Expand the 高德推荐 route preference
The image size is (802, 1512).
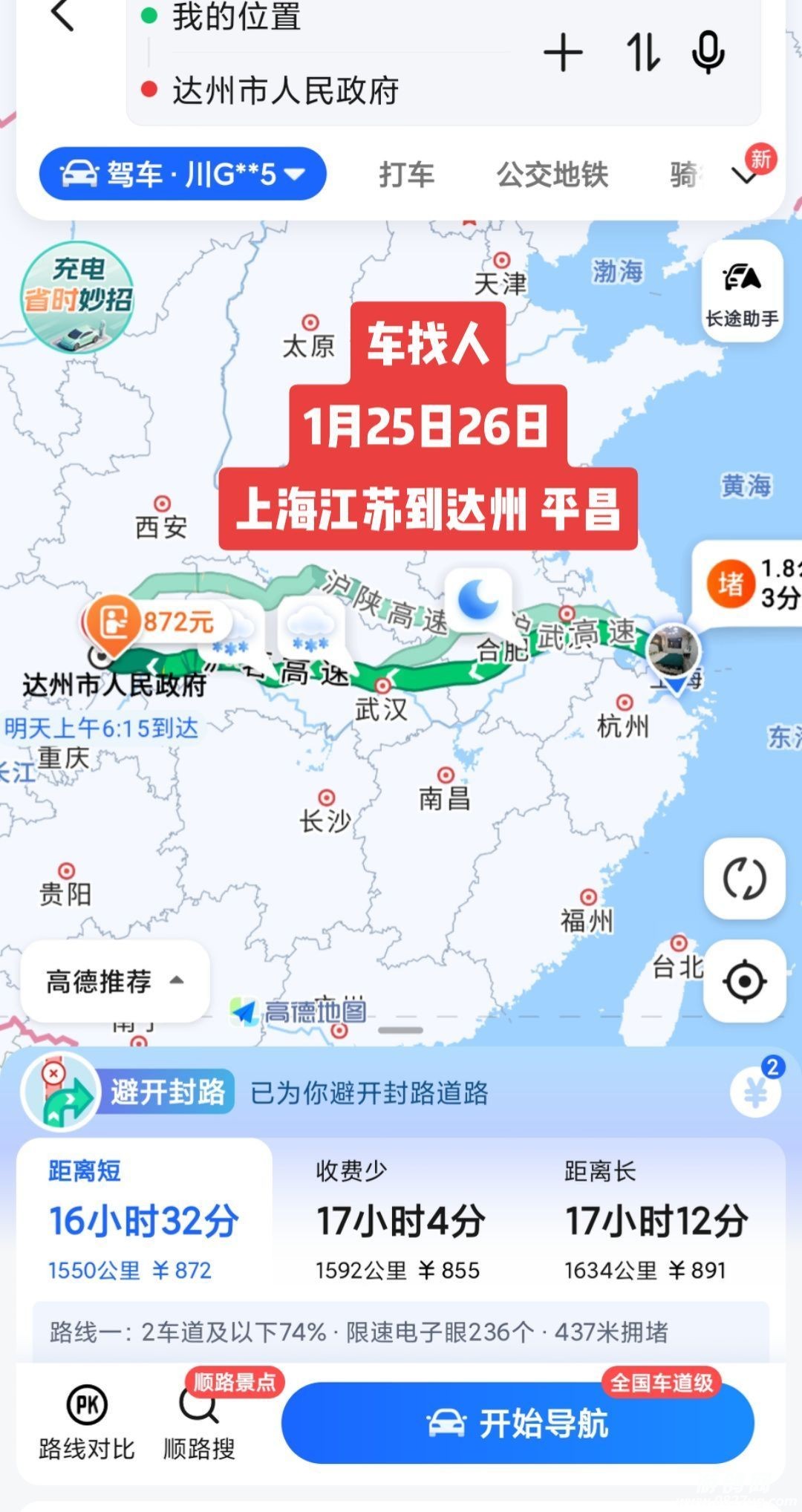(x=114, y=981)
